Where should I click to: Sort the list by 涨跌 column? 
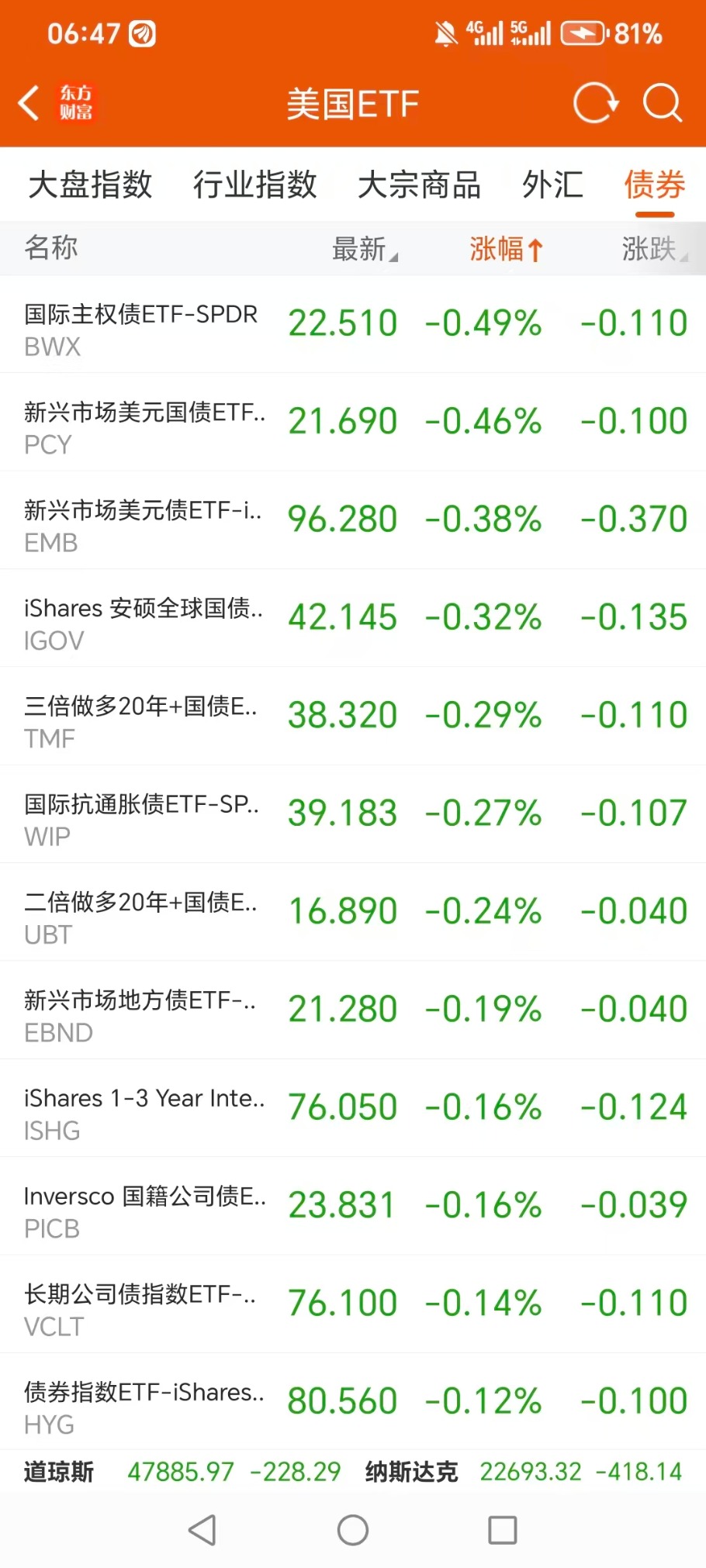[653, 249]
